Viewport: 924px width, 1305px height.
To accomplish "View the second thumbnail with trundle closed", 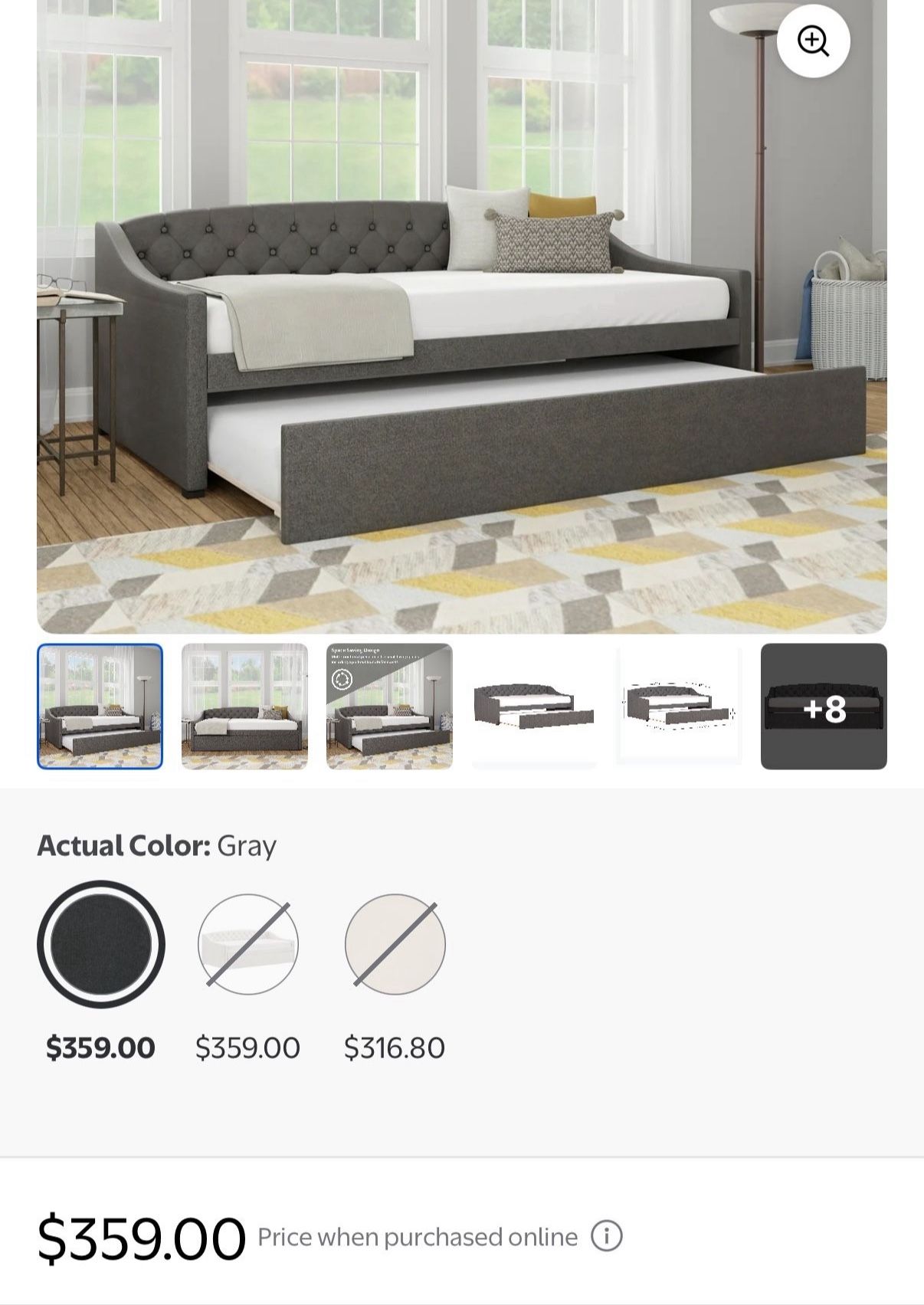I will (x=244, y=706).
